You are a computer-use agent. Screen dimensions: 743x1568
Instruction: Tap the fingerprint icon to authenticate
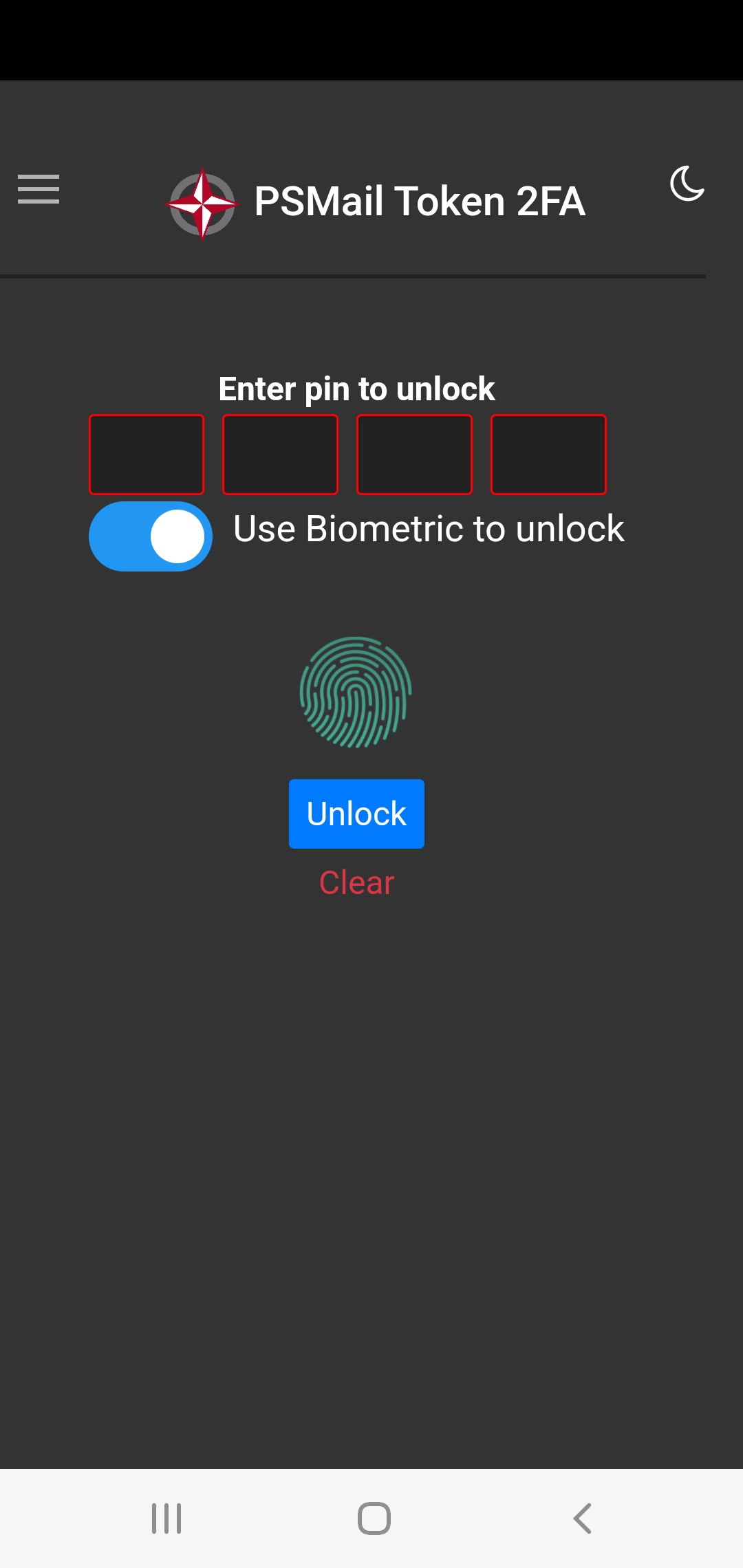click(356, 692)
